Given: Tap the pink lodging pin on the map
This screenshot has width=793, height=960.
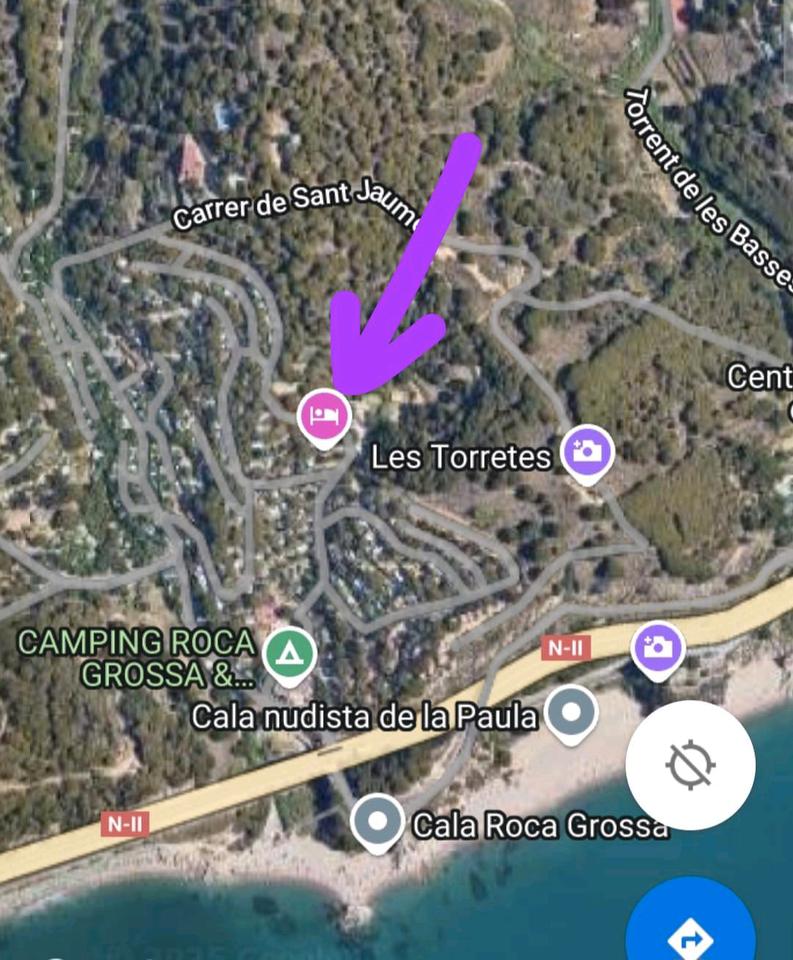Looking at the screenshot, I should pyautogui.click(x=323, y=415).
